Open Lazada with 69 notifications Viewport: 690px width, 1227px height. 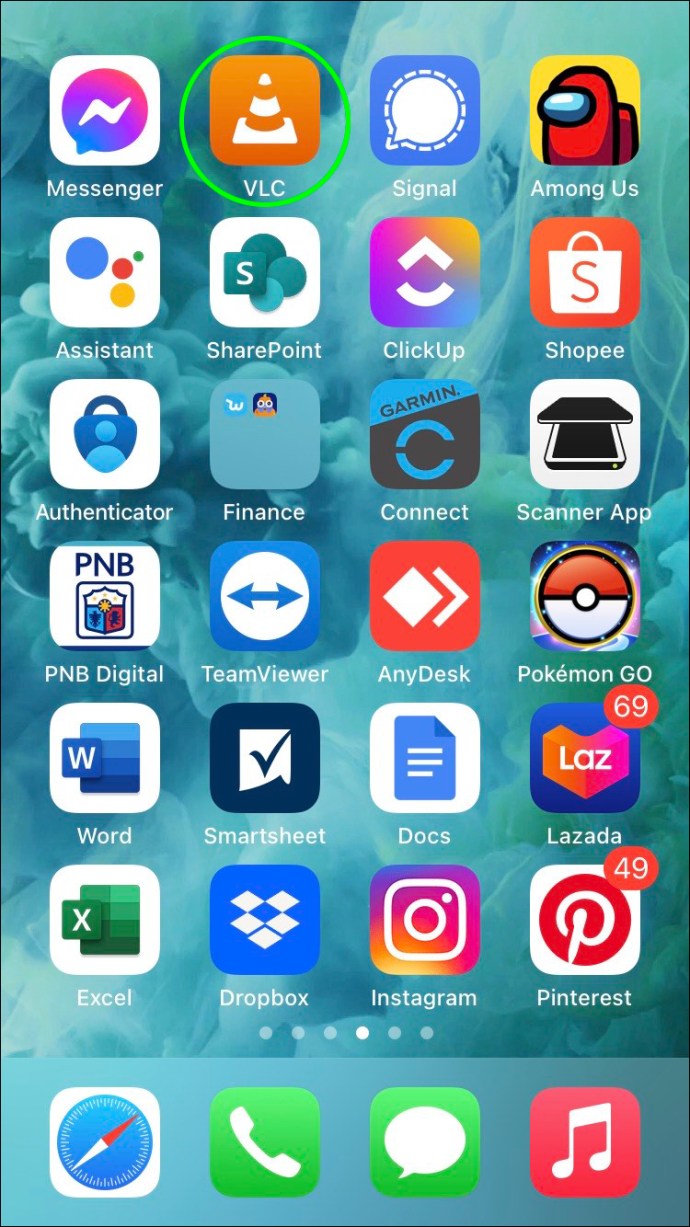[585, 758]
